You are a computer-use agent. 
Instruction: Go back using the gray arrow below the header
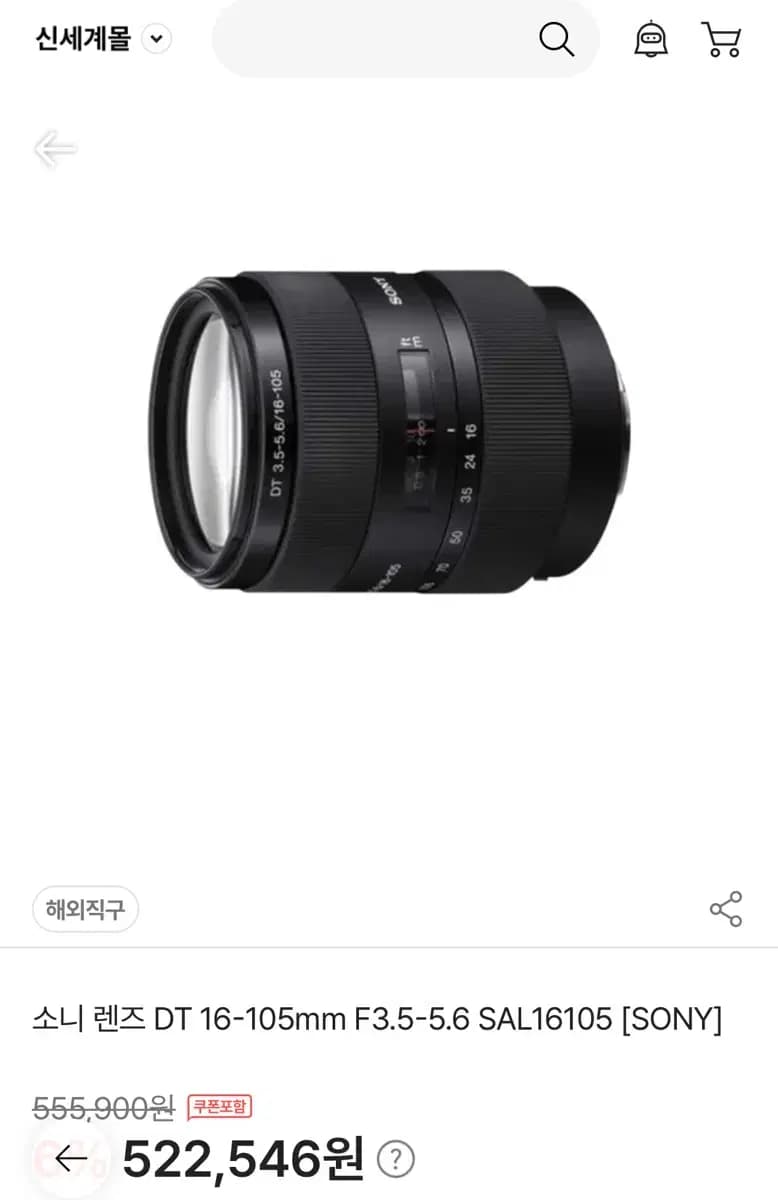pyautogui.click(x=55, y=150)
